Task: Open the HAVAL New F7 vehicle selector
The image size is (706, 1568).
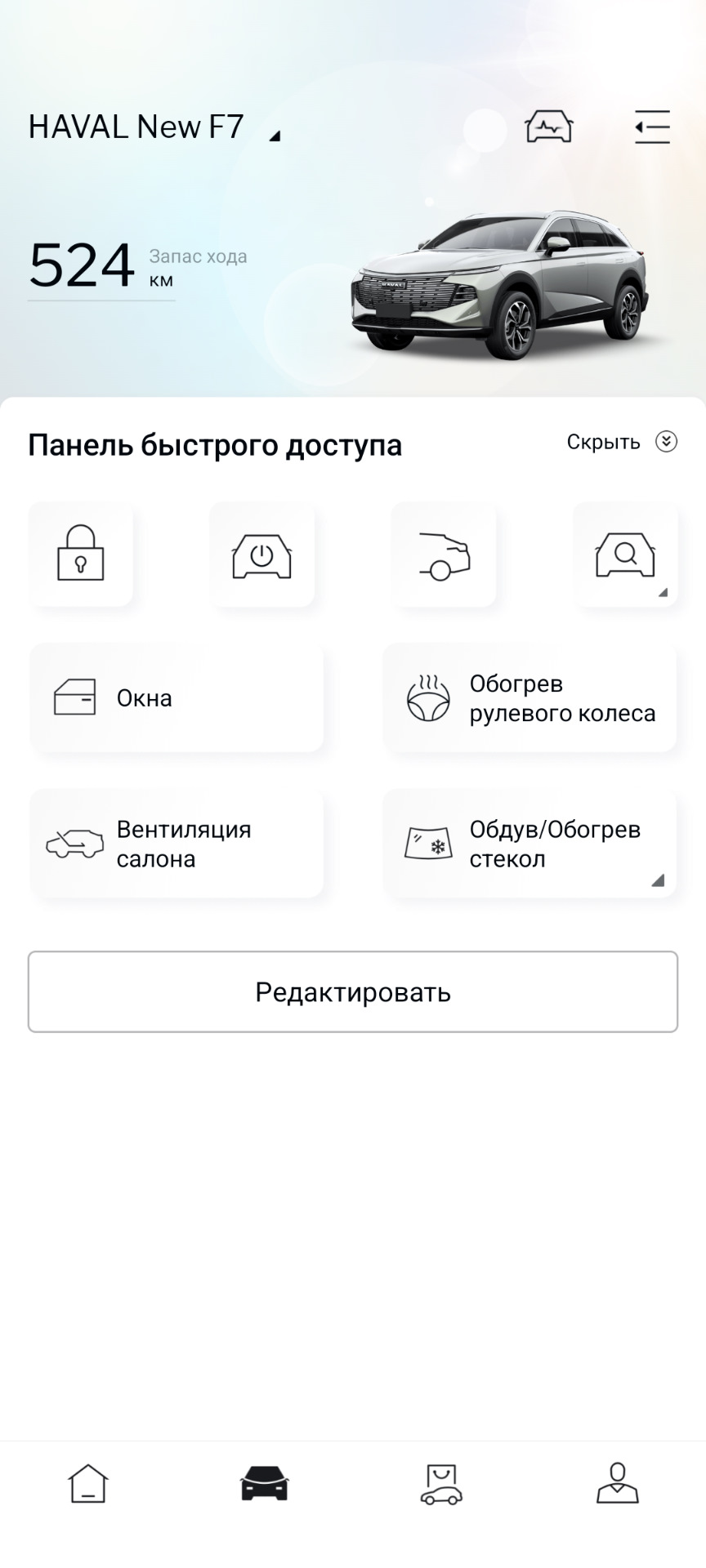Action: [155, 128]
